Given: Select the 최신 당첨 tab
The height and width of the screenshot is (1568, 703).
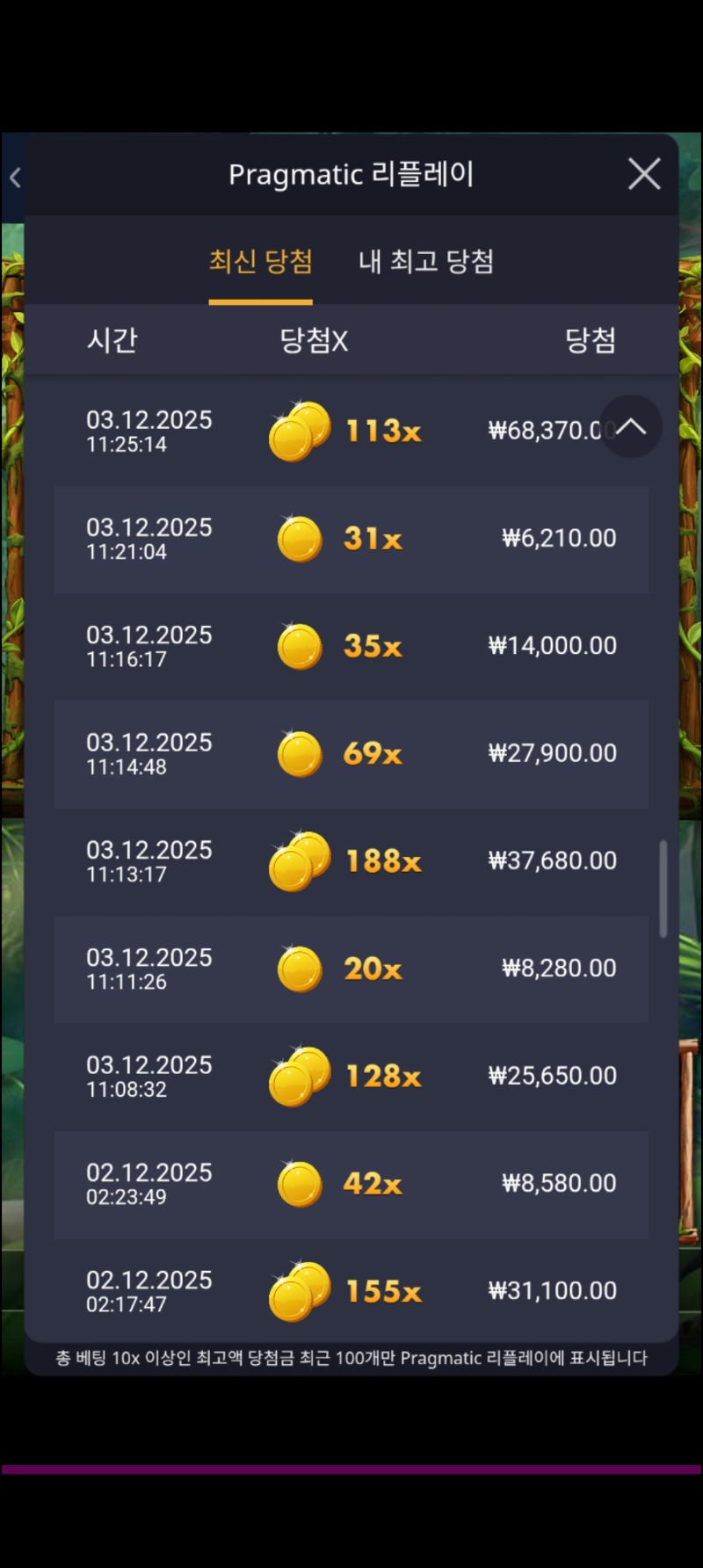Looking at the screenshot, I should click(x=261, y=261).
